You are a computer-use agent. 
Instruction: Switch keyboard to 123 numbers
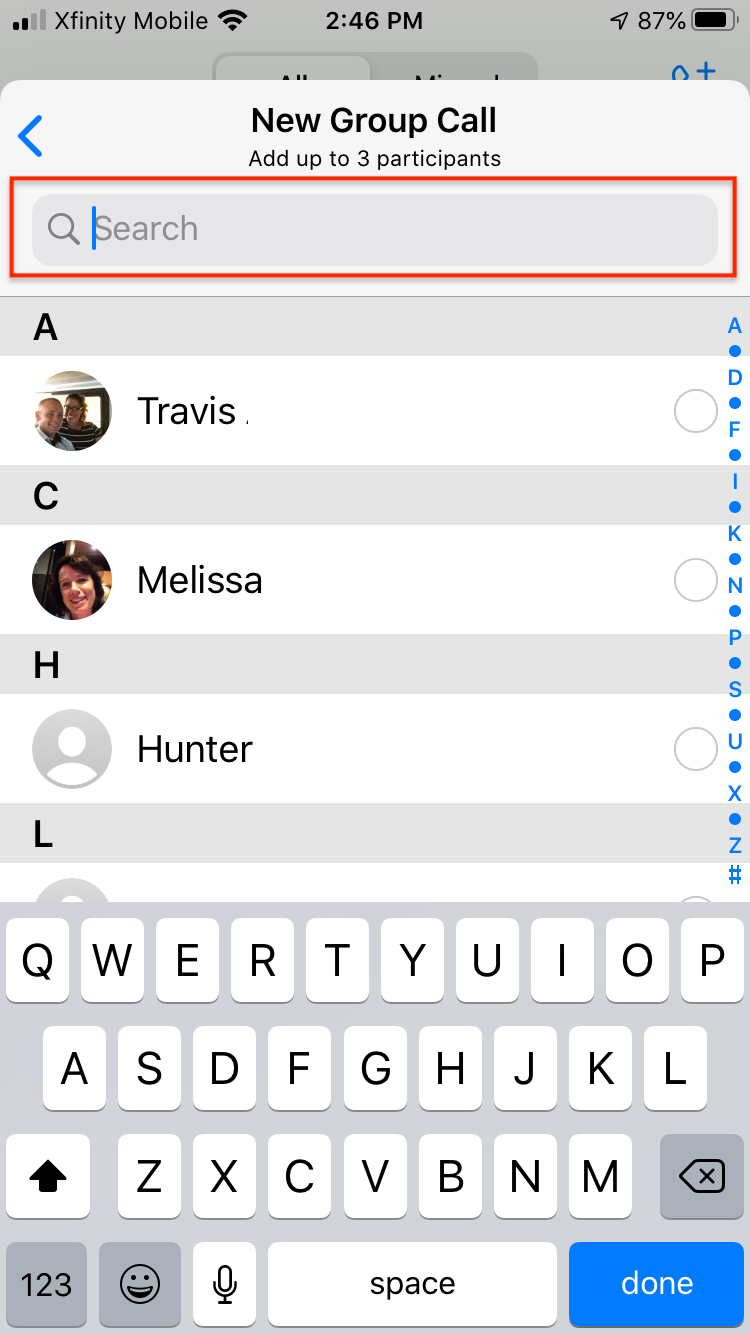[x=46, y=1283]
